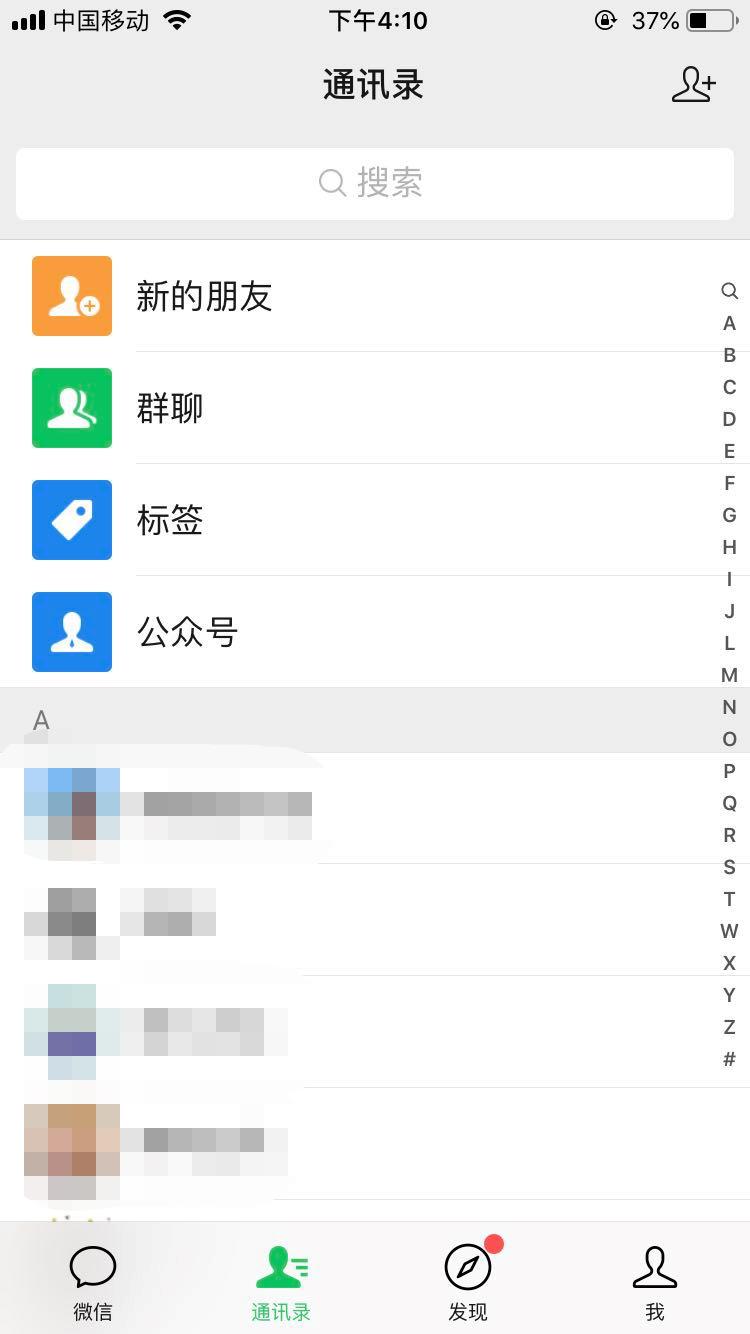Tap letter A in the index sidebar
This screenshot has width=750, height=1334.
pyautogui.click(x=729, y=323)
